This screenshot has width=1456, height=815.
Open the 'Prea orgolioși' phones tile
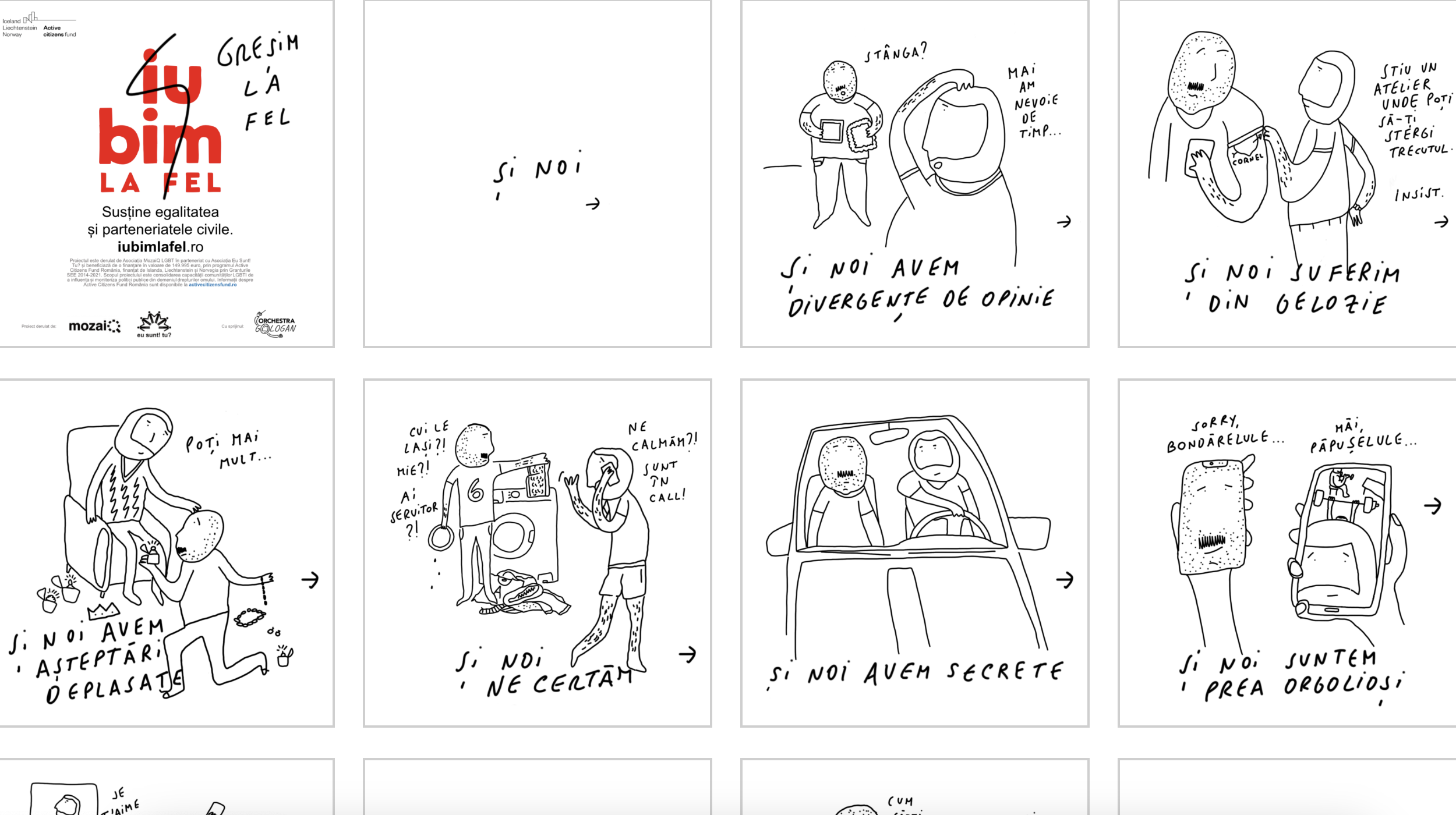click(1287, 553)
